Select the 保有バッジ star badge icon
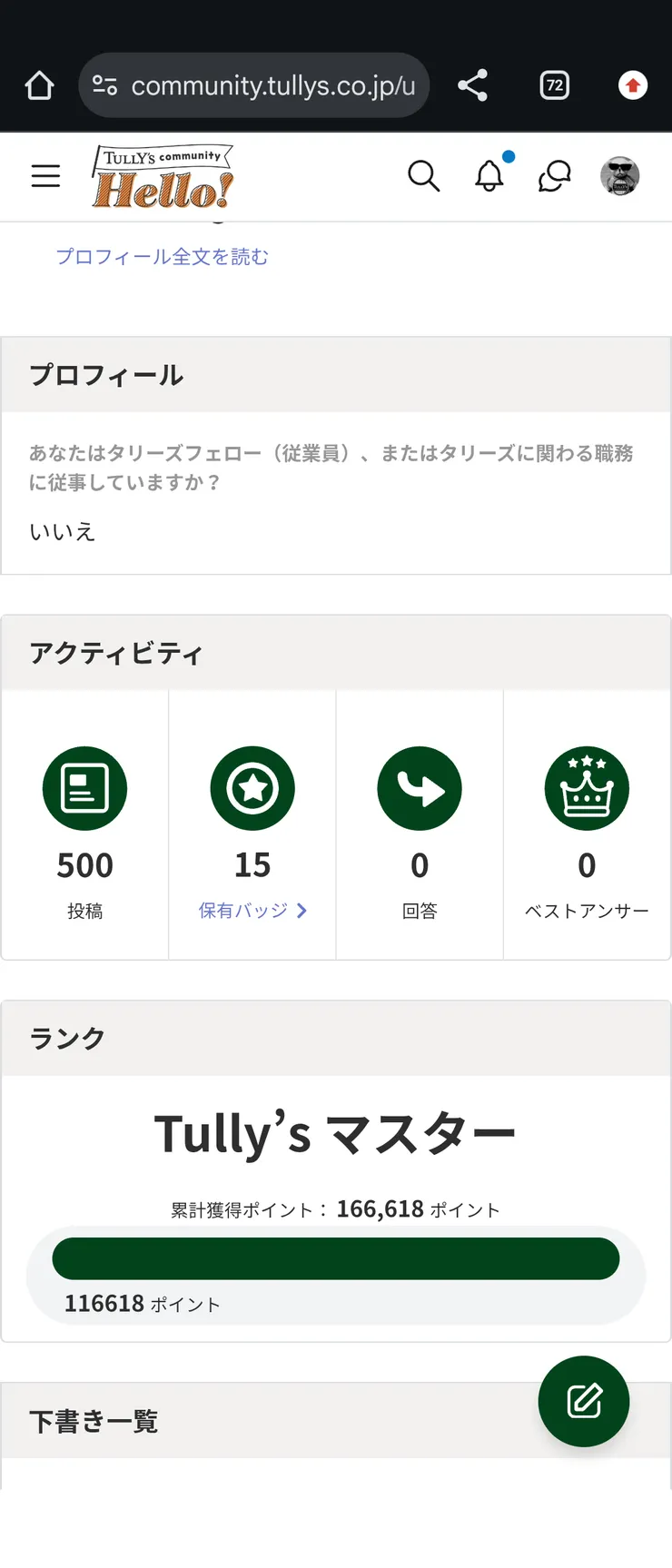The height and width of the screenshot is (1568, 672). click(x=252, y=788)
